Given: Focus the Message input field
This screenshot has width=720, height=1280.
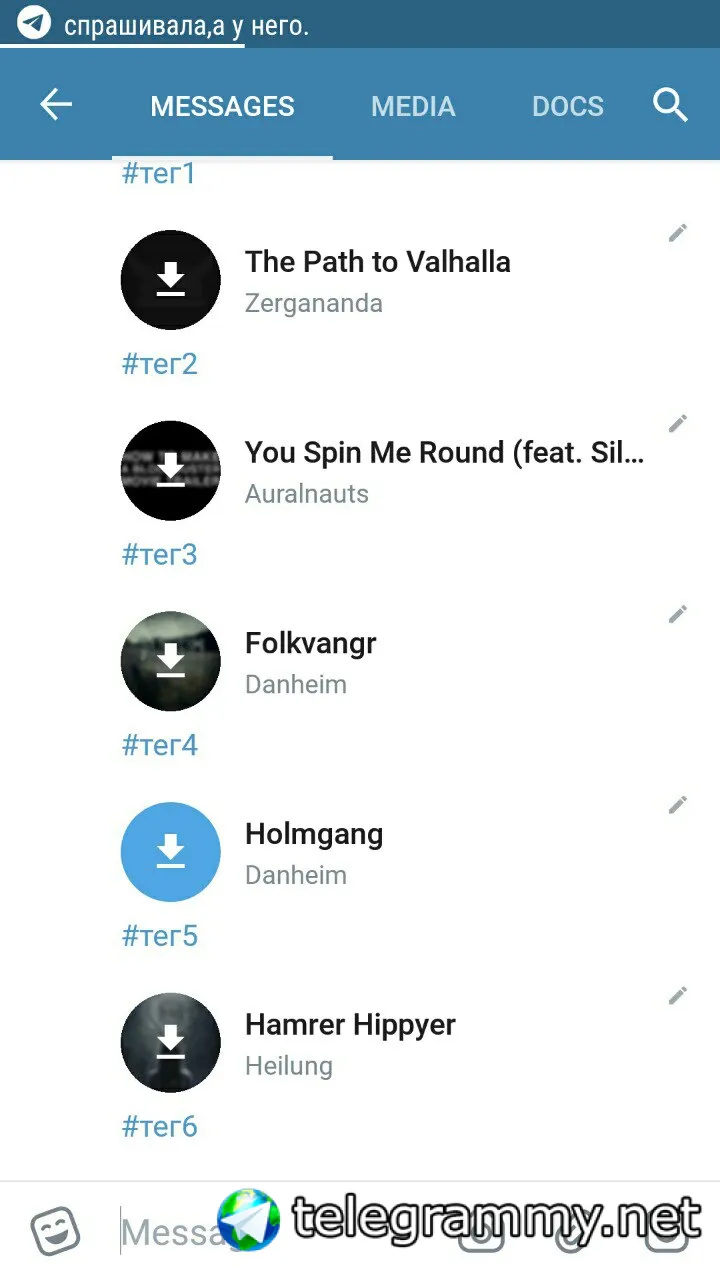Looking at the screenshot, I should pos(170,1232).
